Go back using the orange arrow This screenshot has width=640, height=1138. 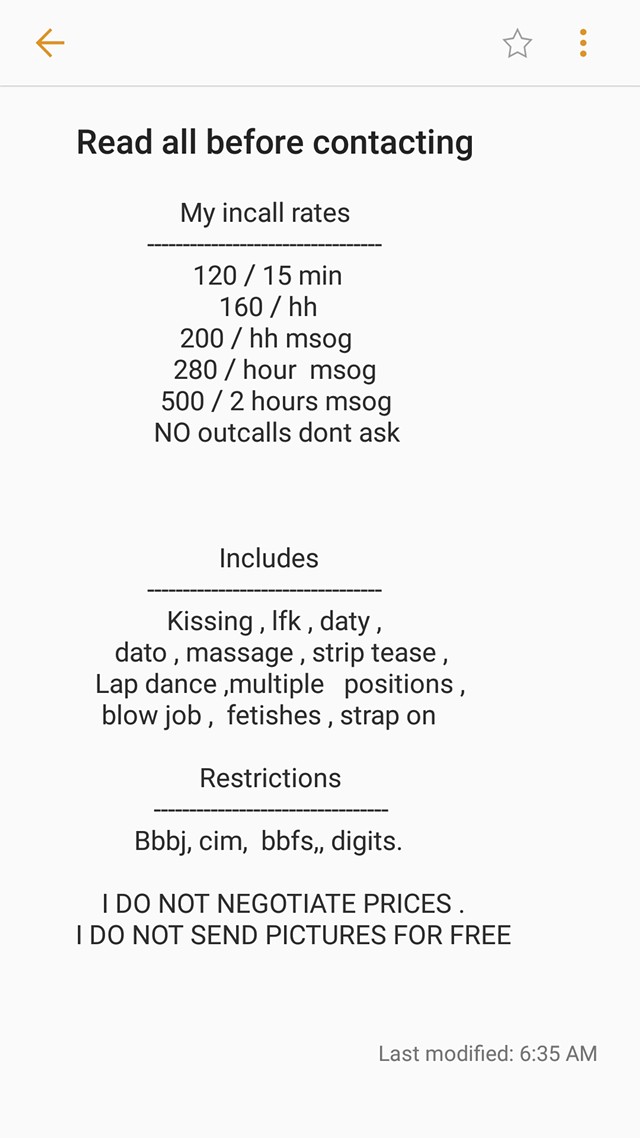tap(50, 43)
